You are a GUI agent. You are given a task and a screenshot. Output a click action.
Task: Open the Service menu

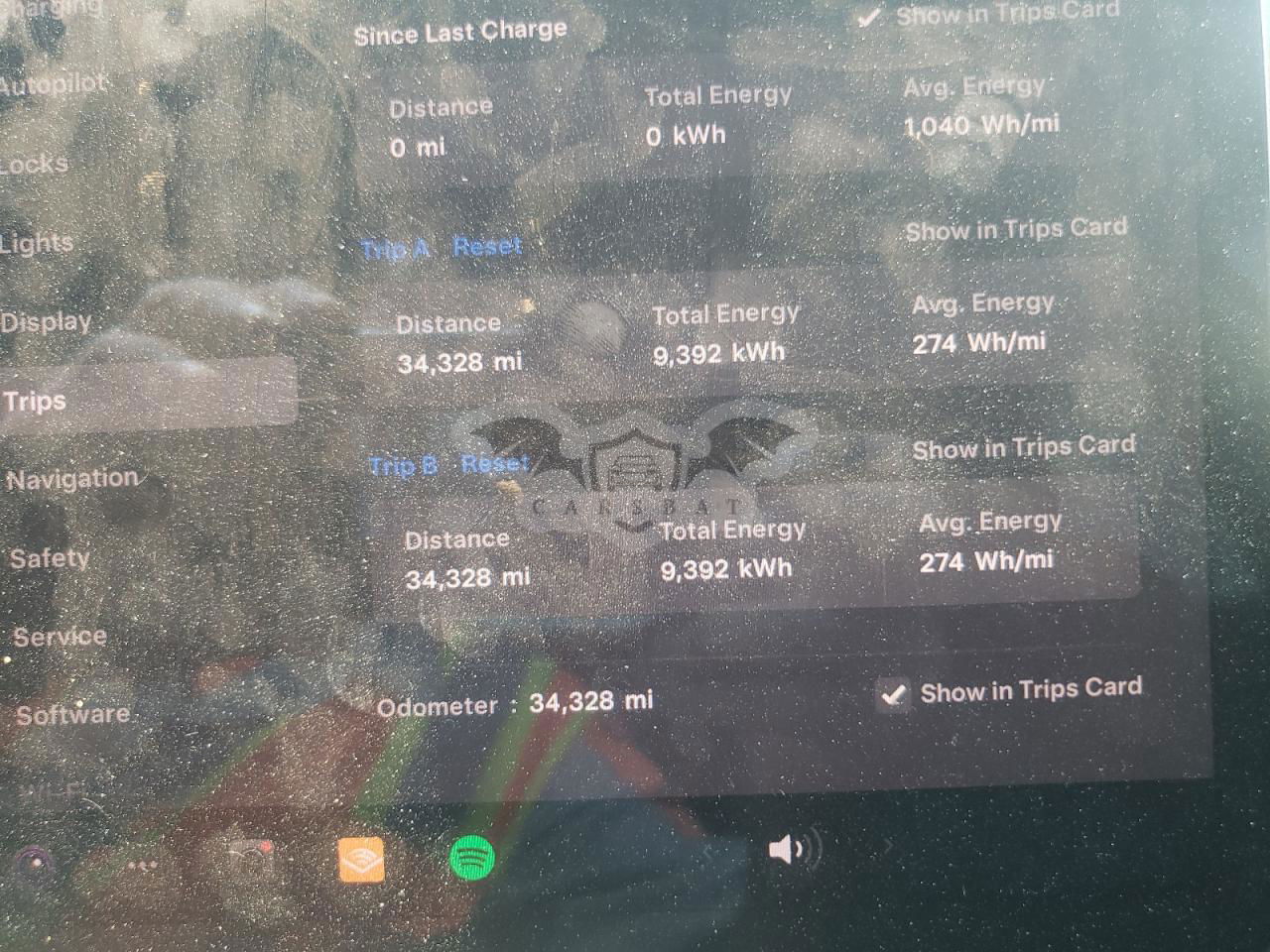point(59,636)
